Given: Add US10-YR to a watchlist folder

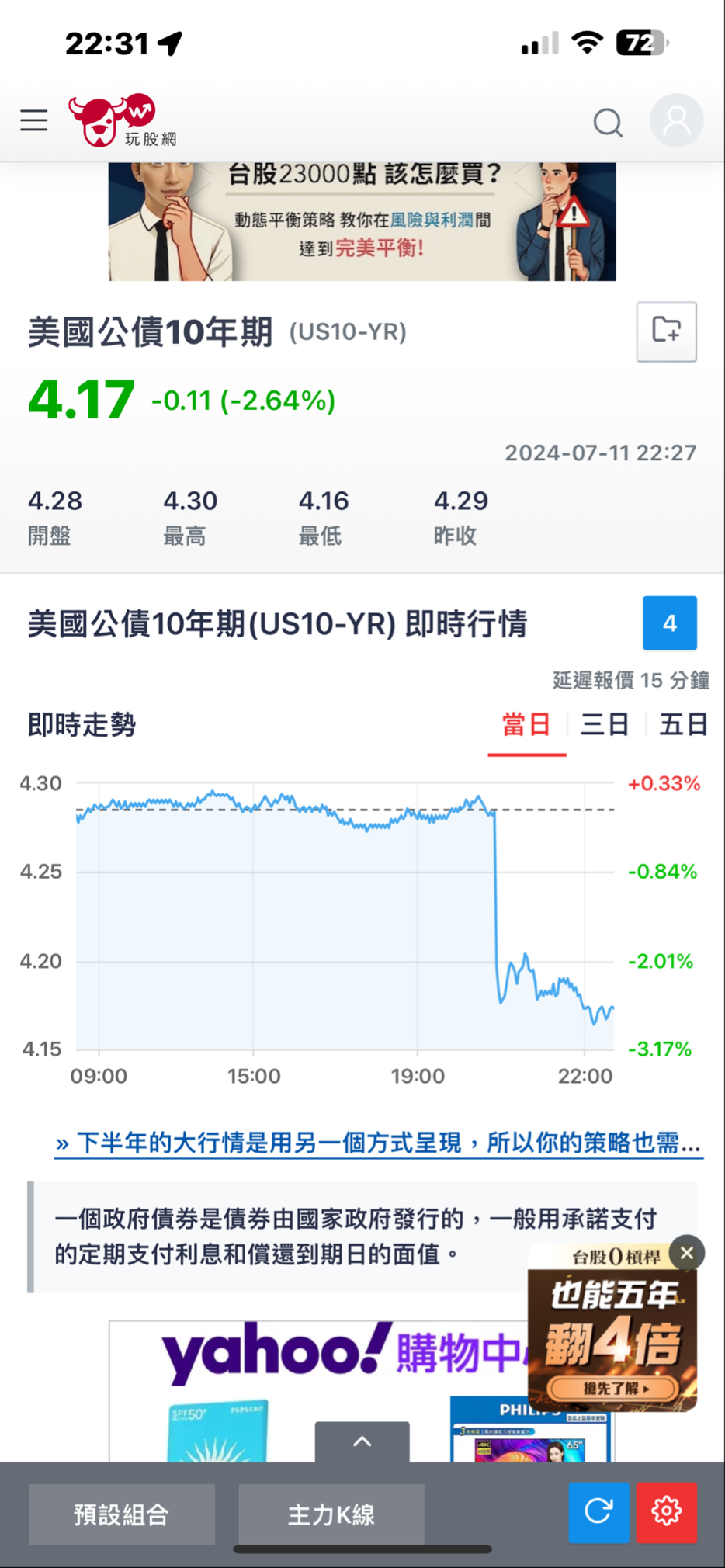Looking at the screenshot, I should point(666,331).
